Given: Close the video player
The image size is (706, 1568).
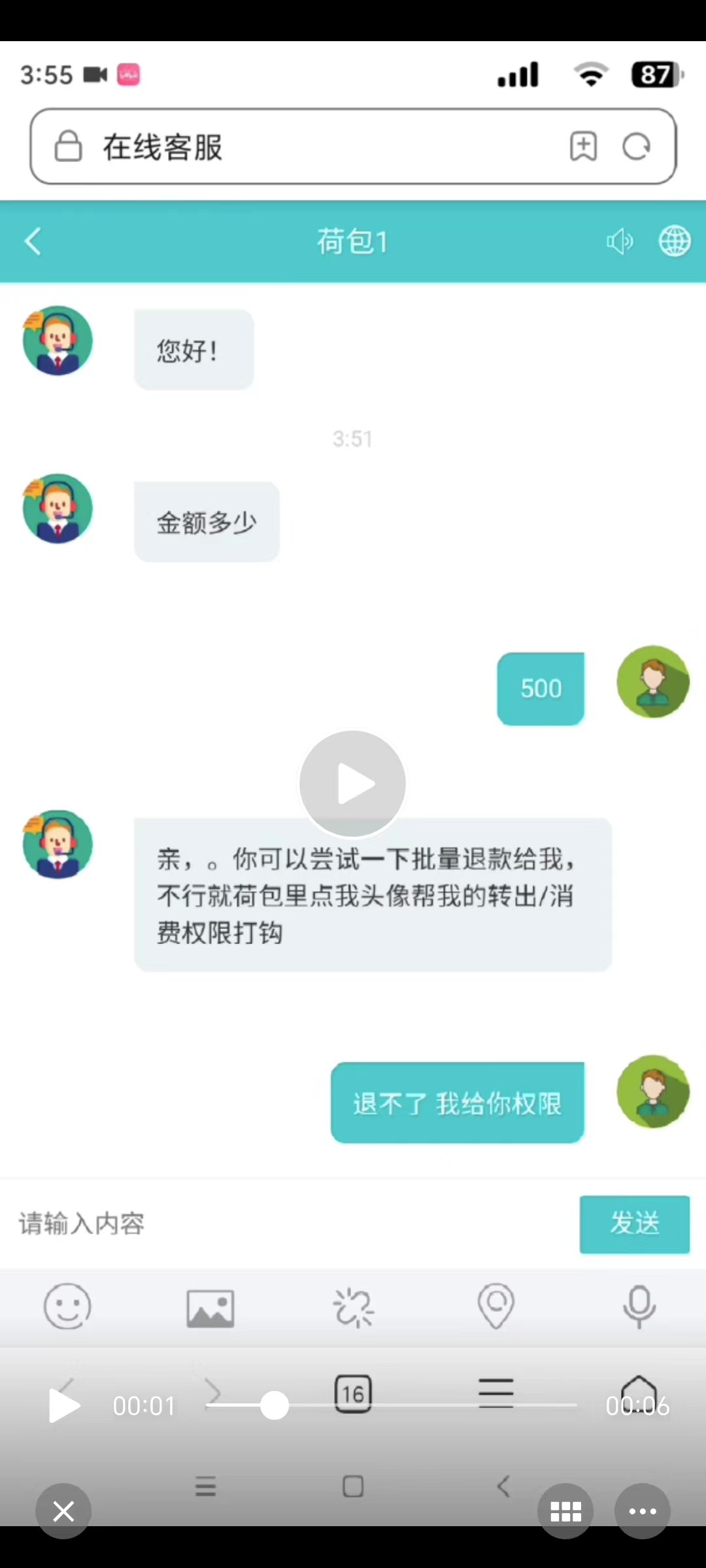Looking at the screenshot, I should [x=63, y=1511].
